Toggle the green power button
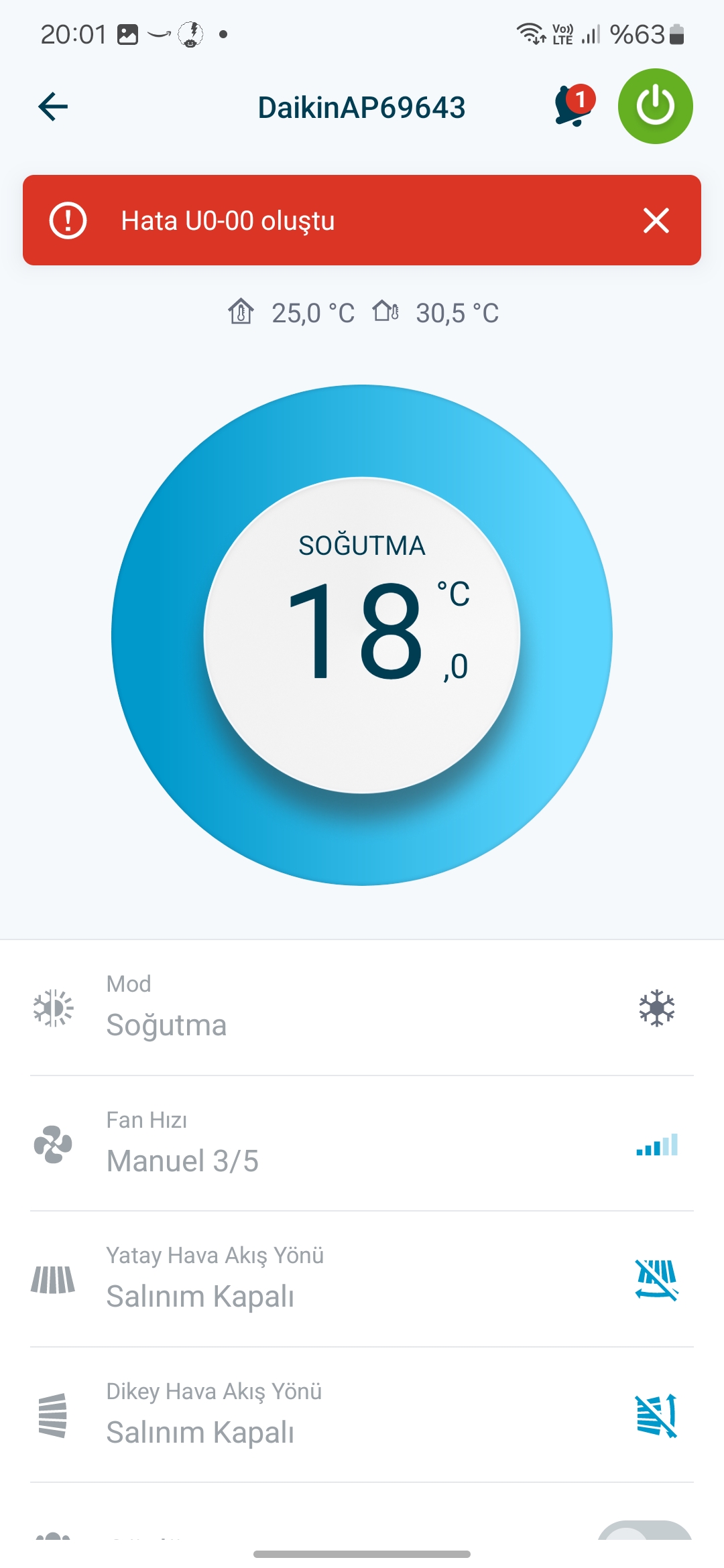This screenshot has width=724, height=1568. 655,106
